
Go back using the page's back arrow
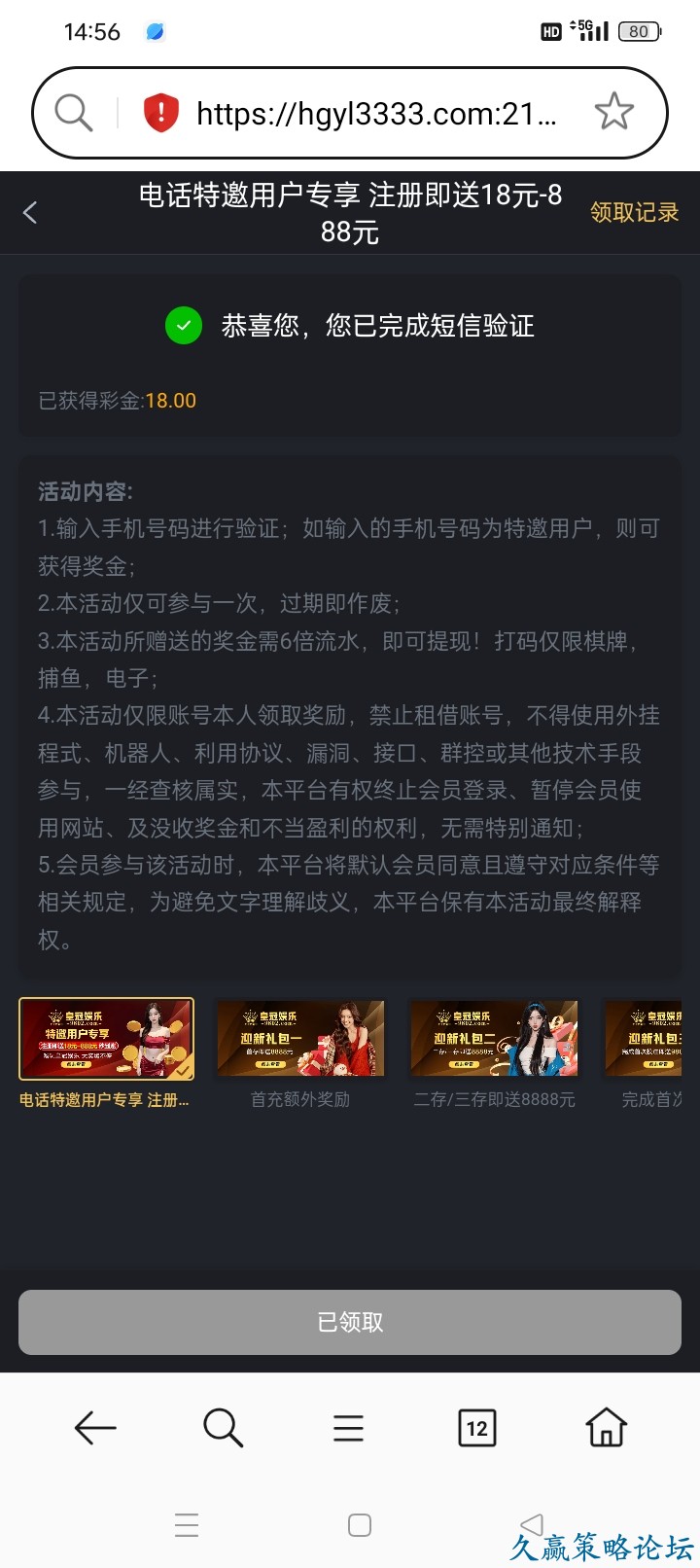click(30, 212)
